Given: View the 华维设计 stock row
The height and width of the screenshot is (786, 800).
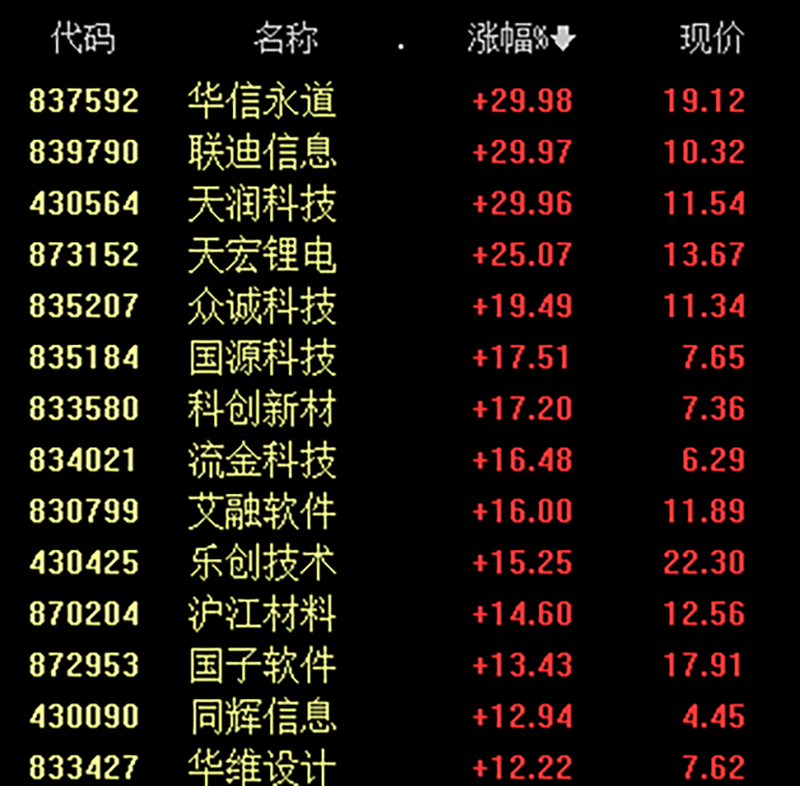Looking at the screenshot, I should pyautogui.click(x=262, y=767).
